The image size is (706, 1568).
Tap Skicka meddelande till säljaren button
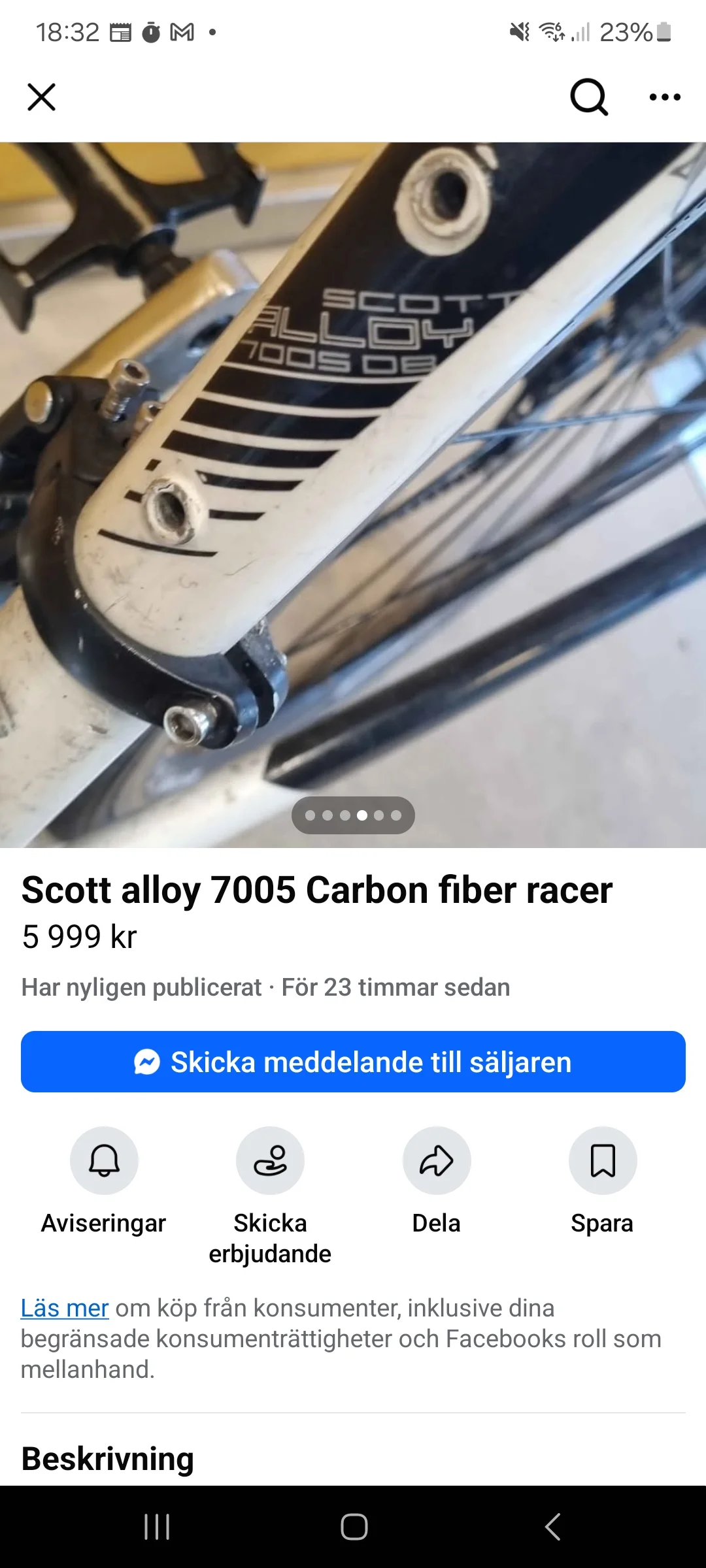click(353, 1062)
